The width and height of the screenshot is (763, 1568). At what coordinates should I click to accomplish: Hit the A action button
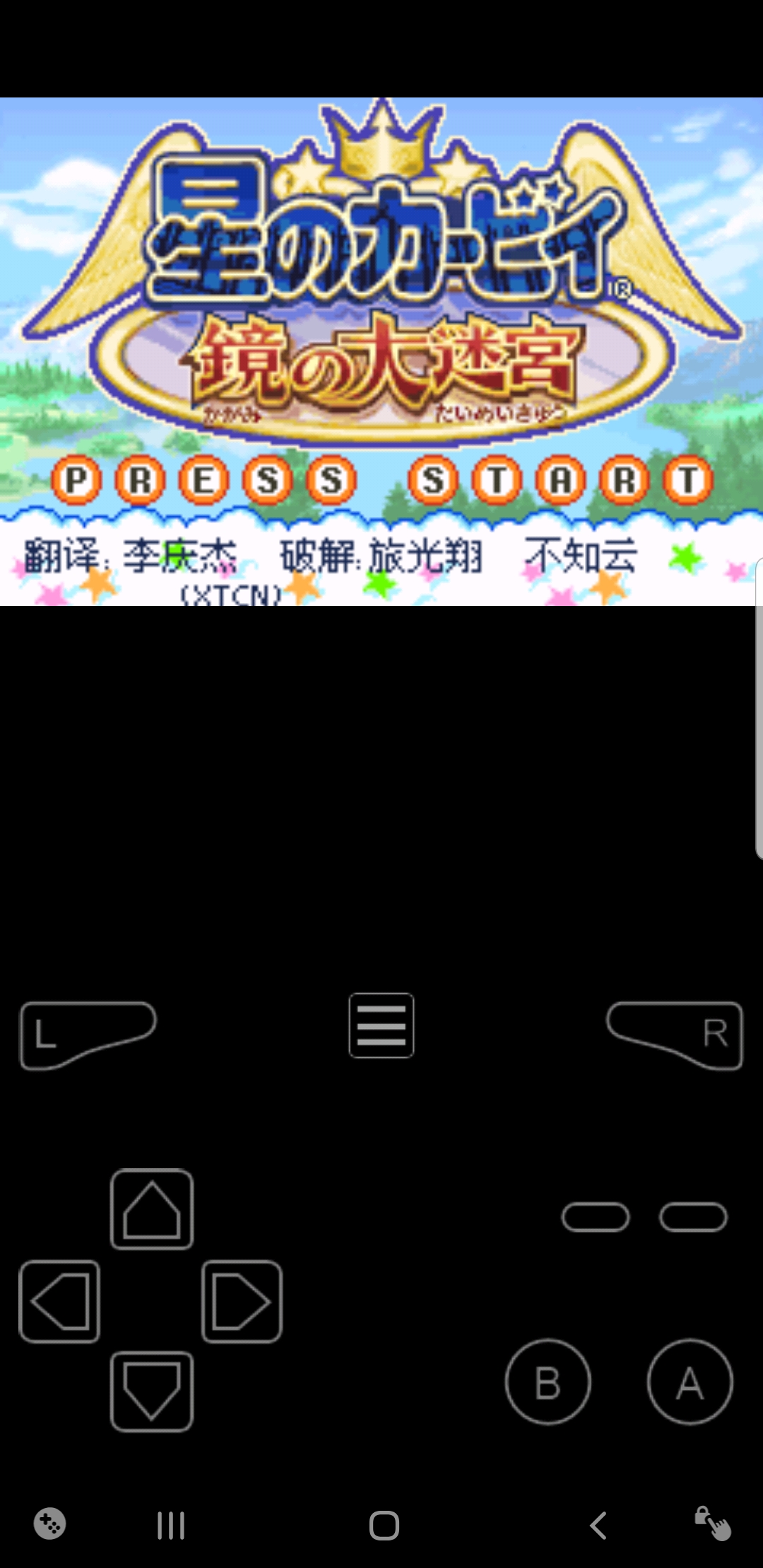pos(690,1382)
